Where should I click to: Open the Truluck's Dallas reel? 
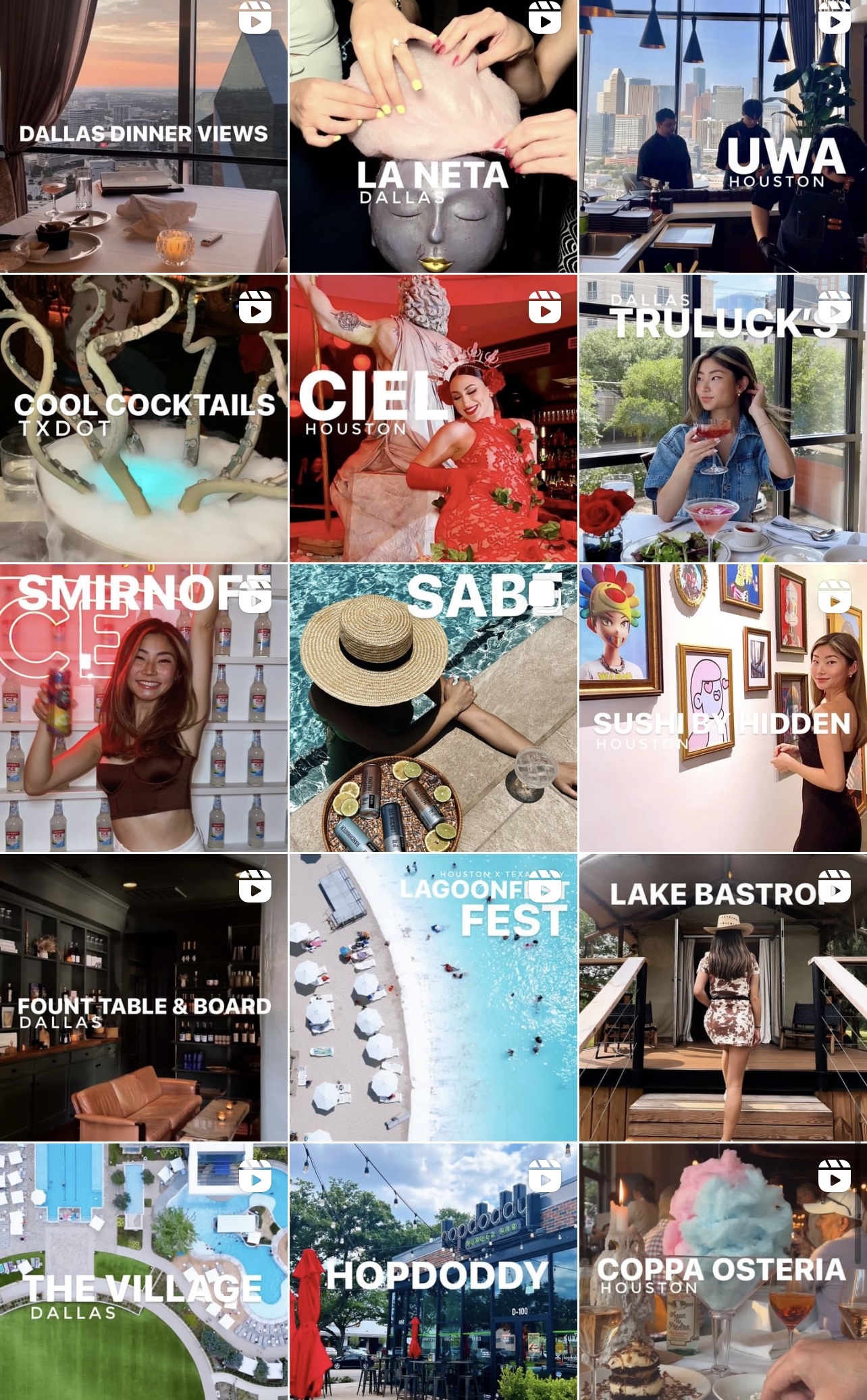723,419
